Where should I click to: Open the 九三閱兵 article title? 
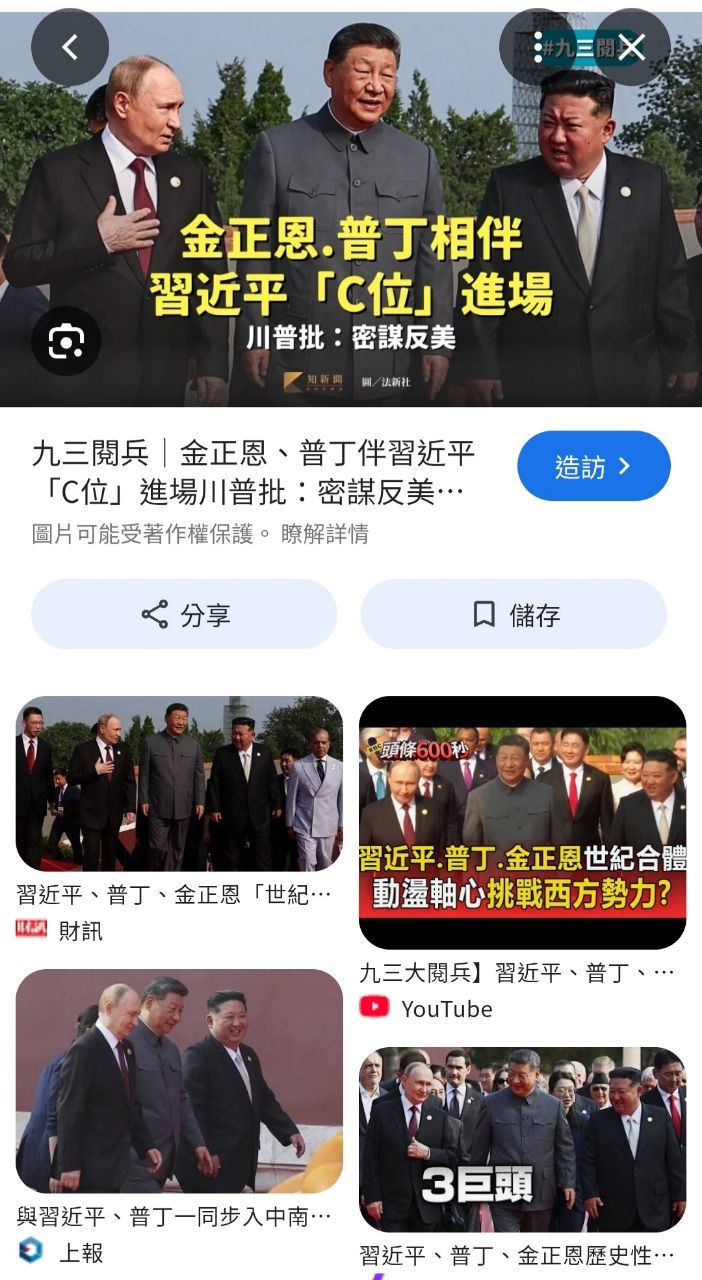tap(250, 472)
